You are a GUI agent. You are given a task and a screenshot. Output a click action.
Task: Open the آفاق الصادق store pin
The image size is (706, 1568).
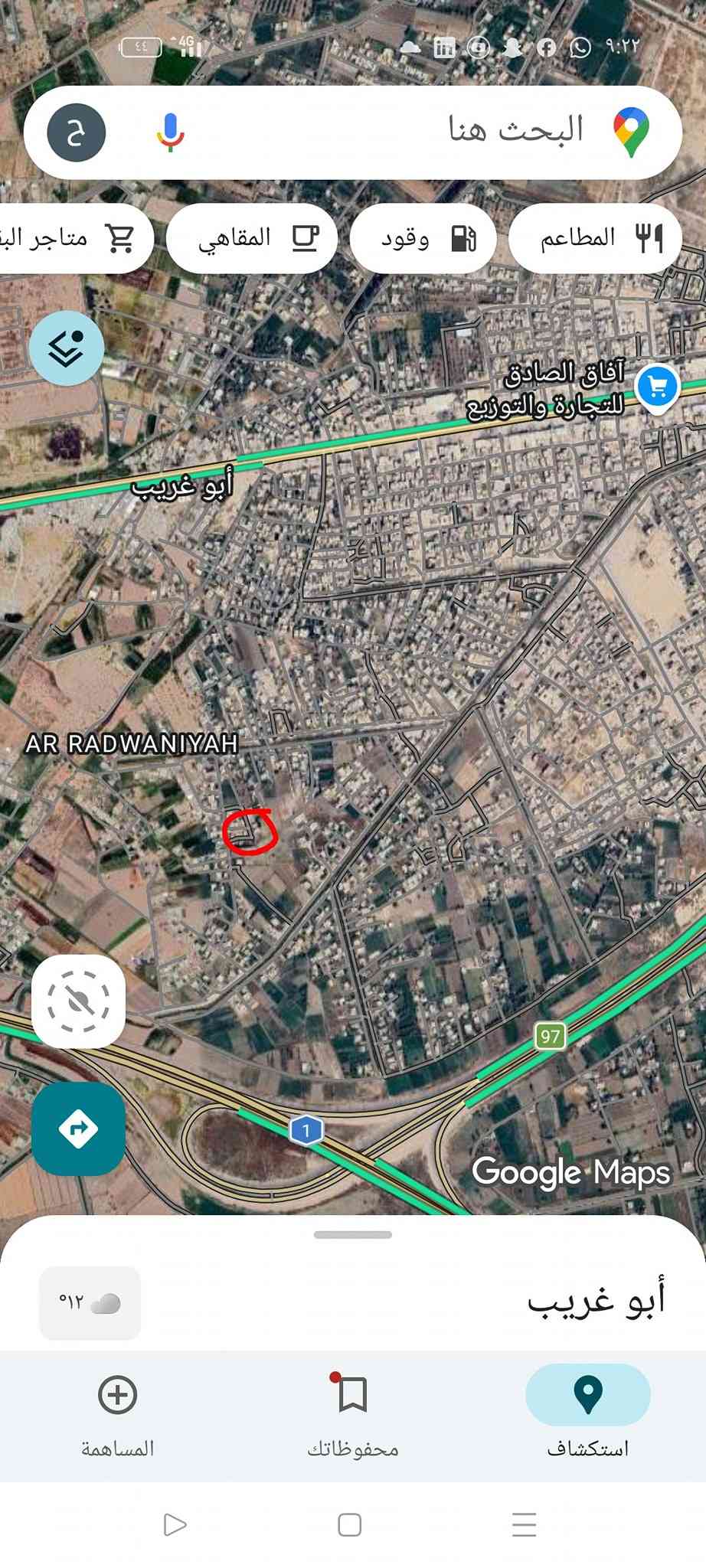657,387
